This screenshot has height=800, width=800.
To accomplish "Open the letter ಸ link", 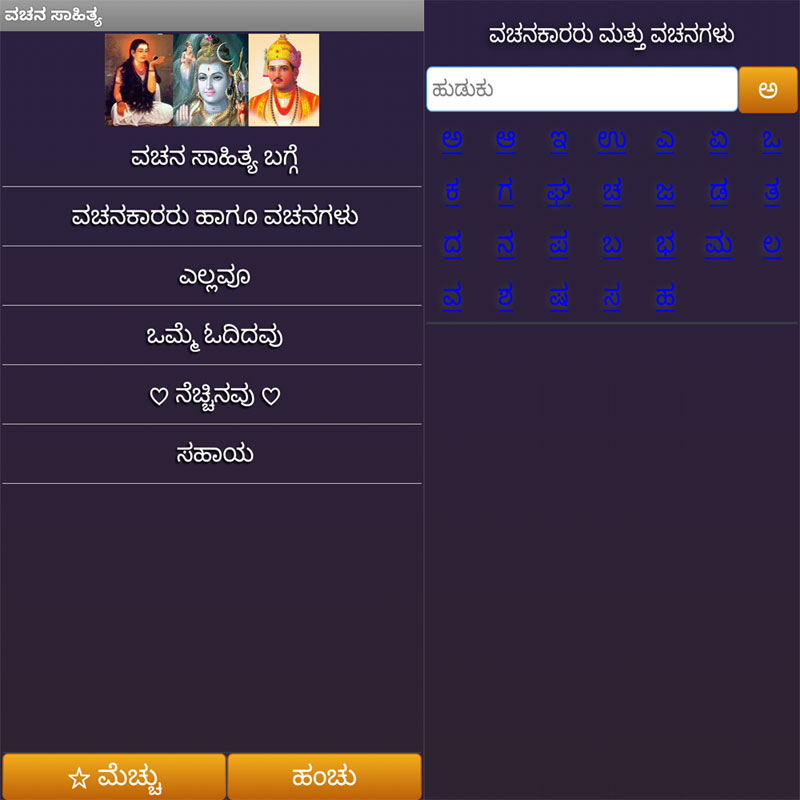I will (x=612, y=297).
